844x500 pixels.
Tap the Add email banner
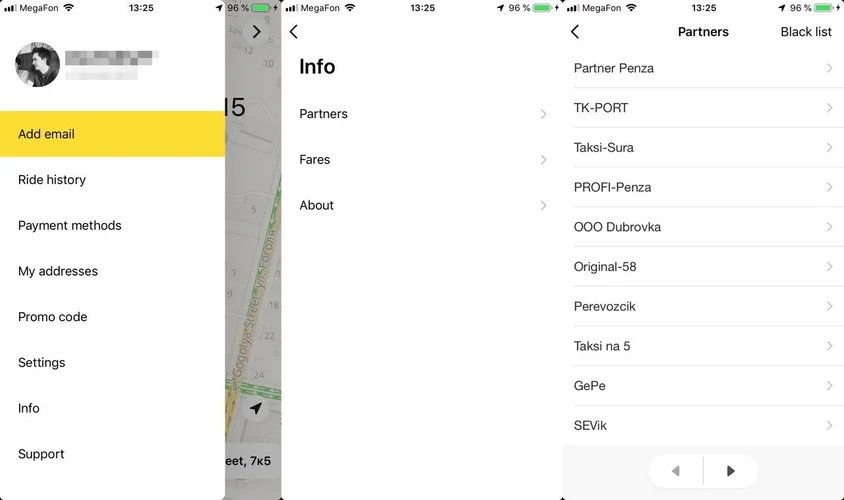112,134
